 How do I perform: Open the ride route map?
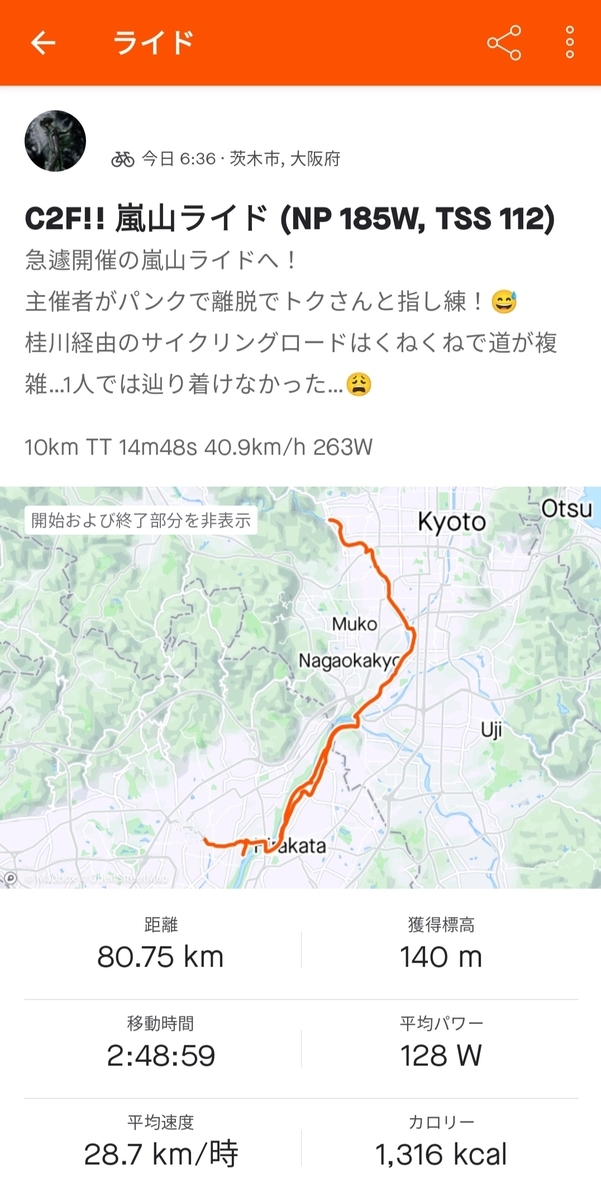click(x=300, y=687)
